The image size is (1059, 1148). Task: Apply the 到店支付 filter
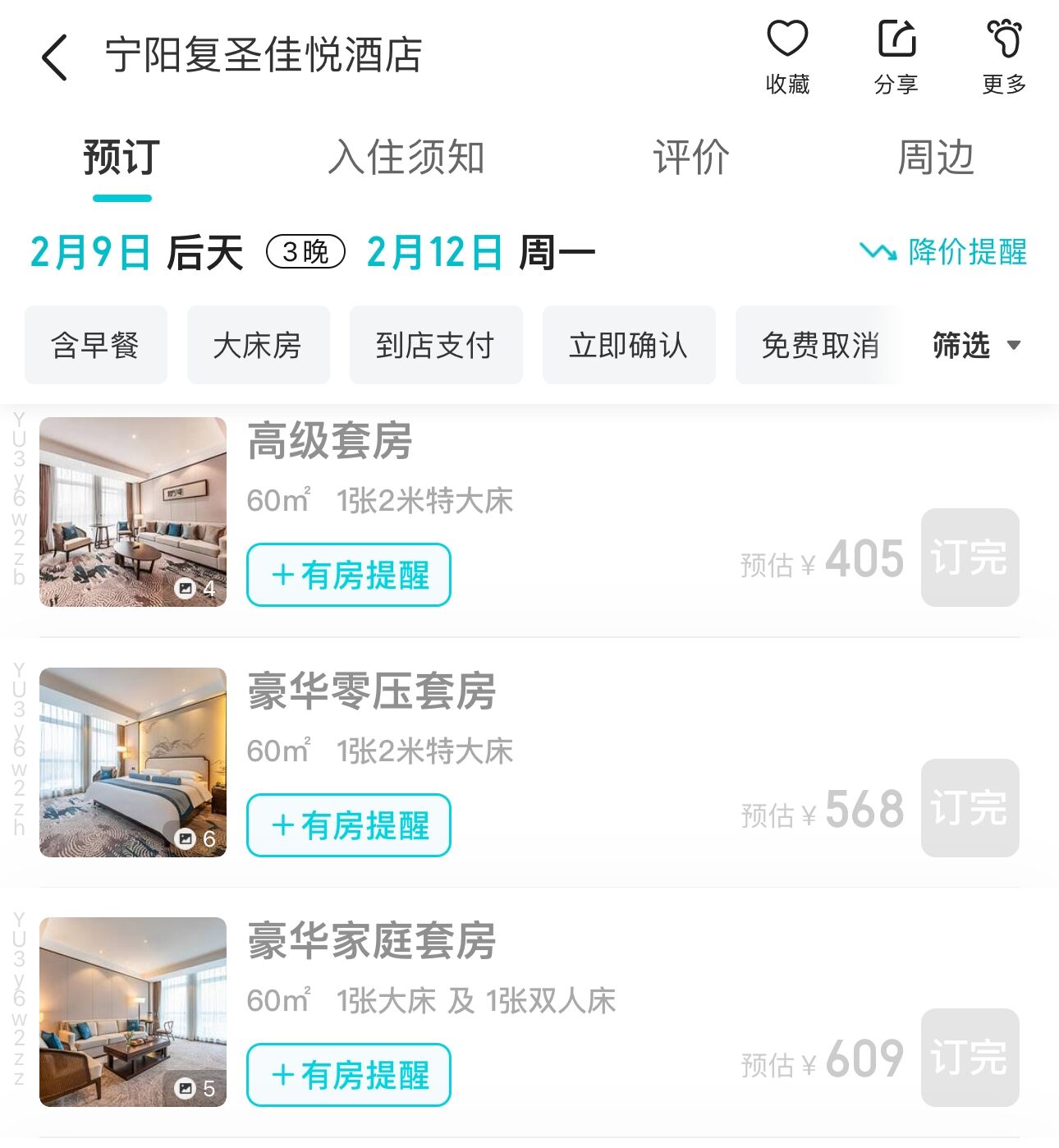[436, 345]
